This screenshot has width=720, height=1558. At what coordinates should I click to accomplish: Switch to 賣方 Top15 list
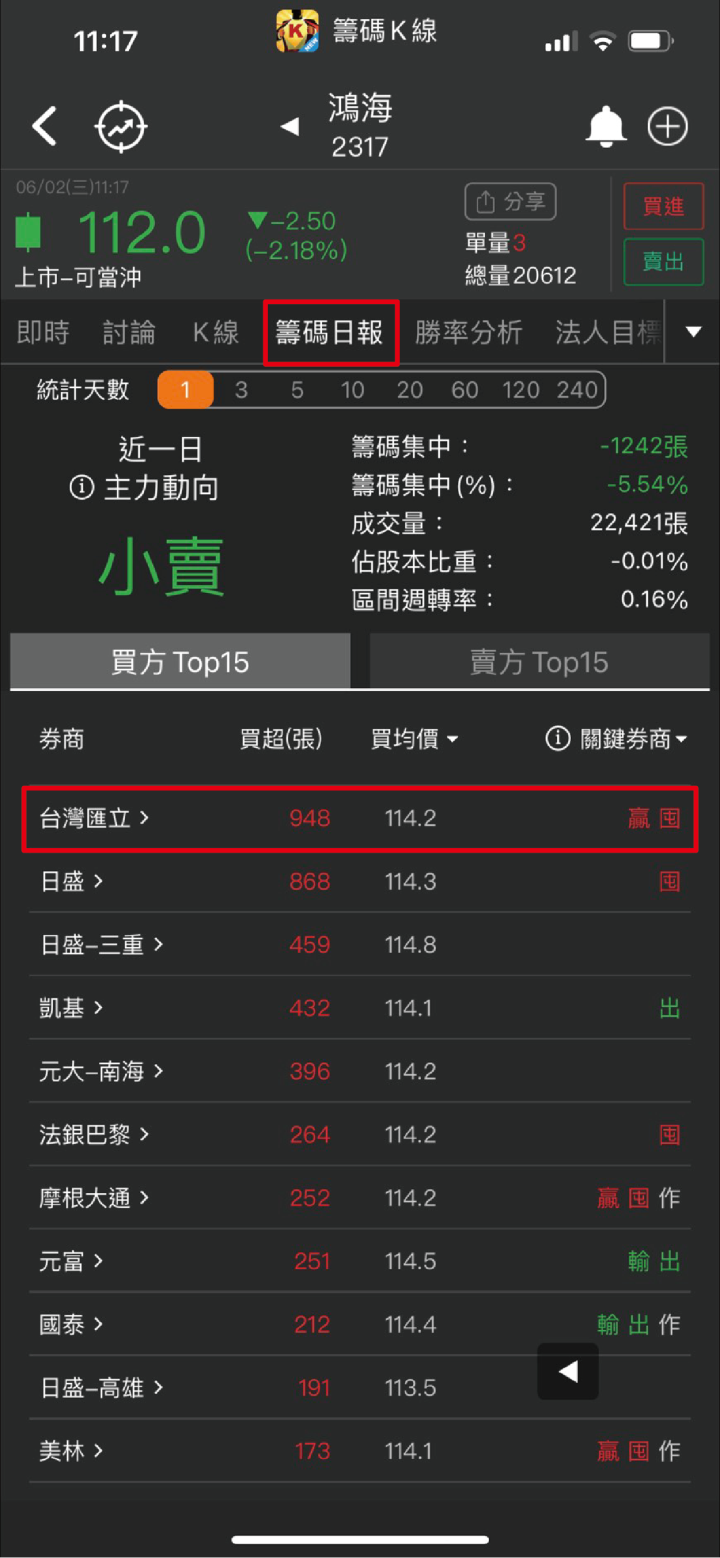[539, 662]
